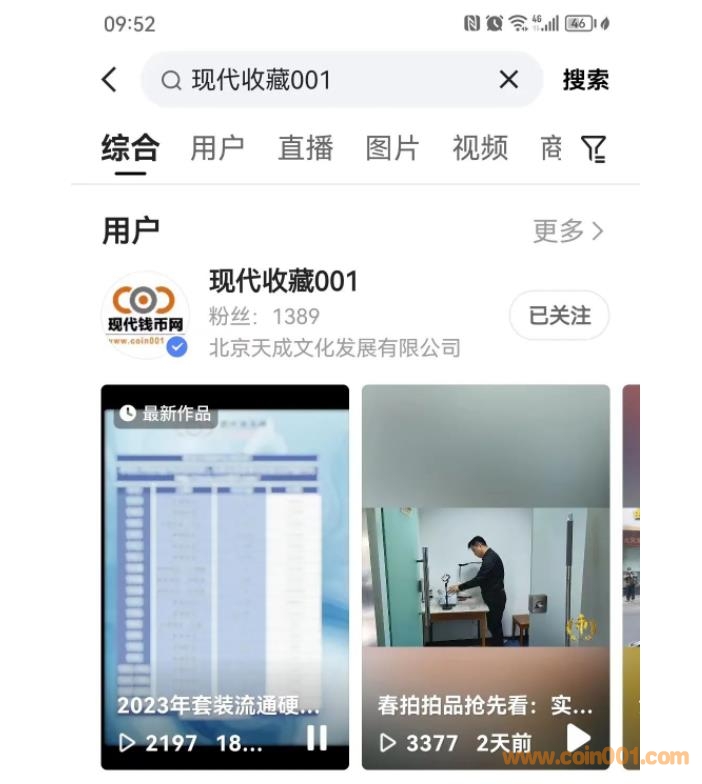Open 更多 to see more users
Image resolution: width=702 pixels, height=784 pixels.
click(568, 231)
